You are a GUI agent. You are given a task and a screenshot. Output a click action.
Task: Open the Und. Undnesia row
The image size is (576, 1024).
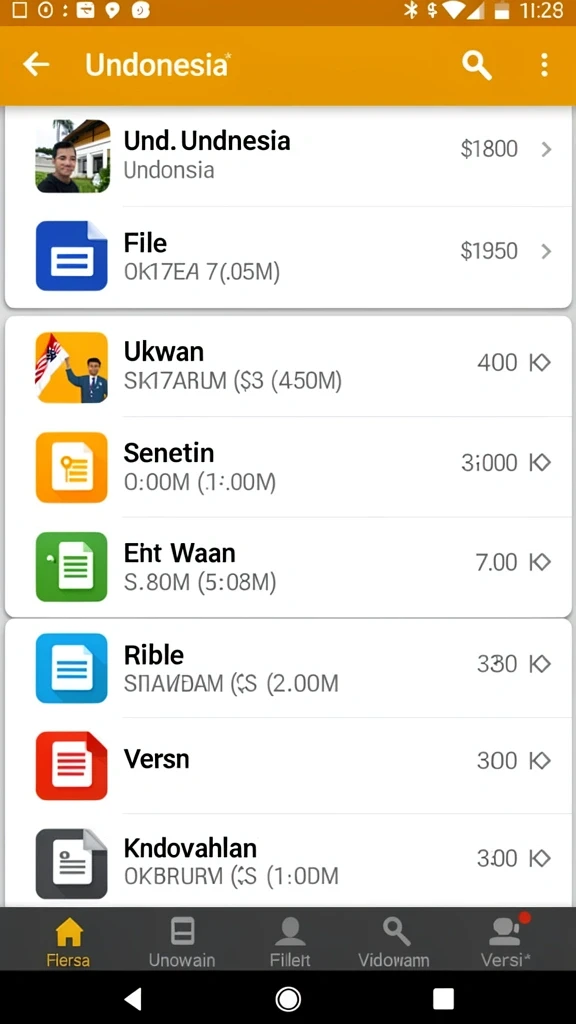[288, 155]
